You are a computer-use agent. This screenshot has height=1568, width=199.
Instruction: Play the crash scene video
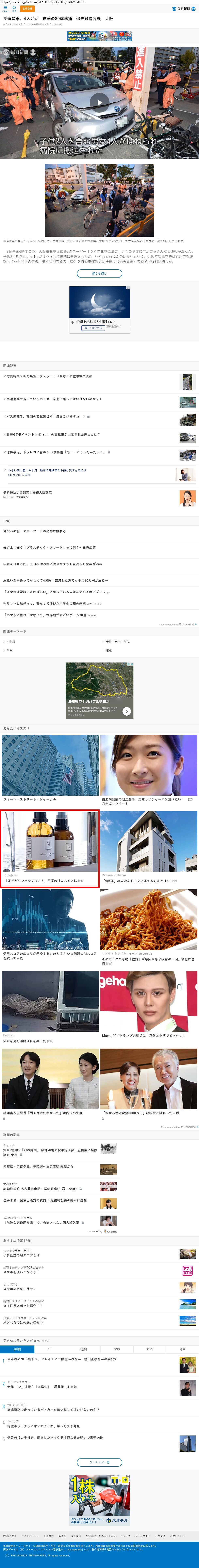pyautogui.click(x=99, y=102)
